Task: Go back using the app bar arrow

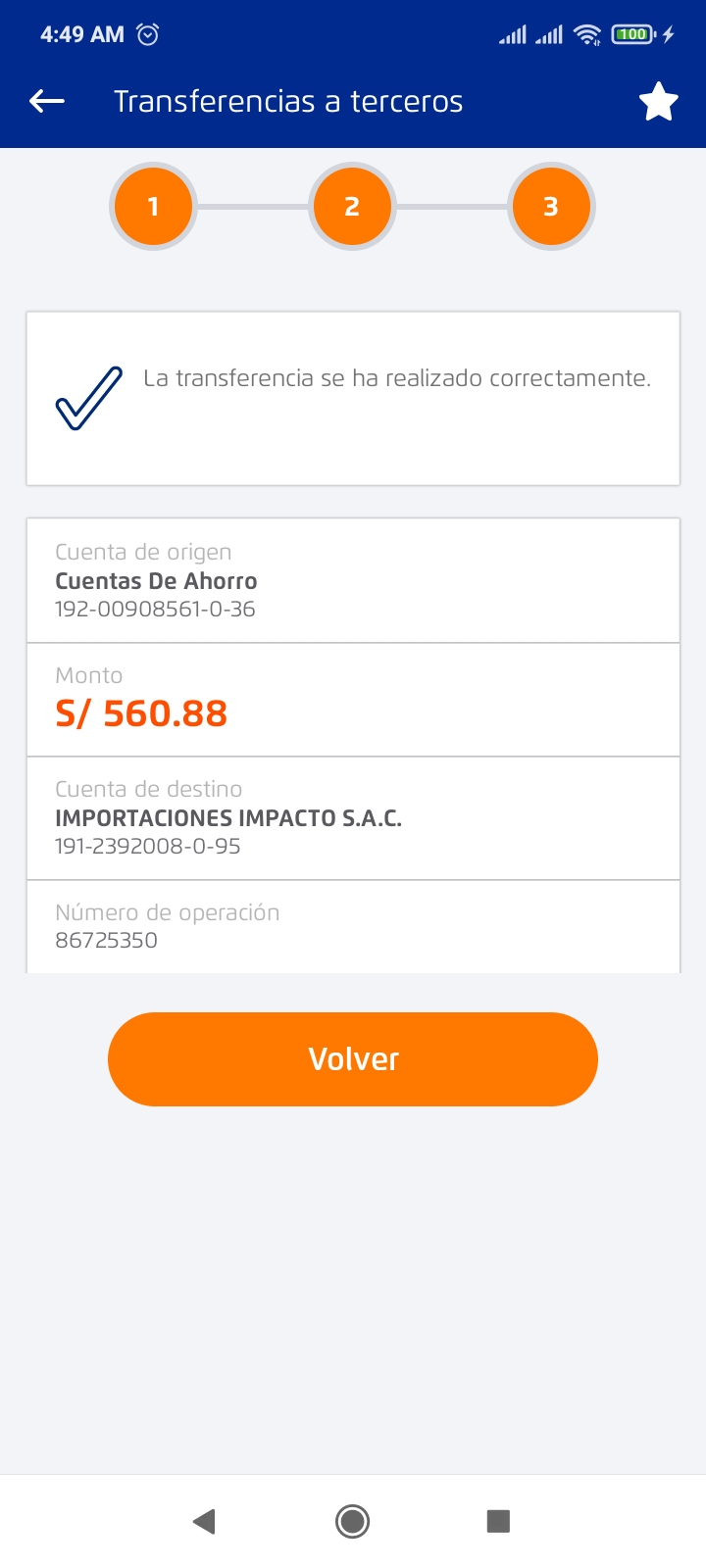Action: click(47, 101)
